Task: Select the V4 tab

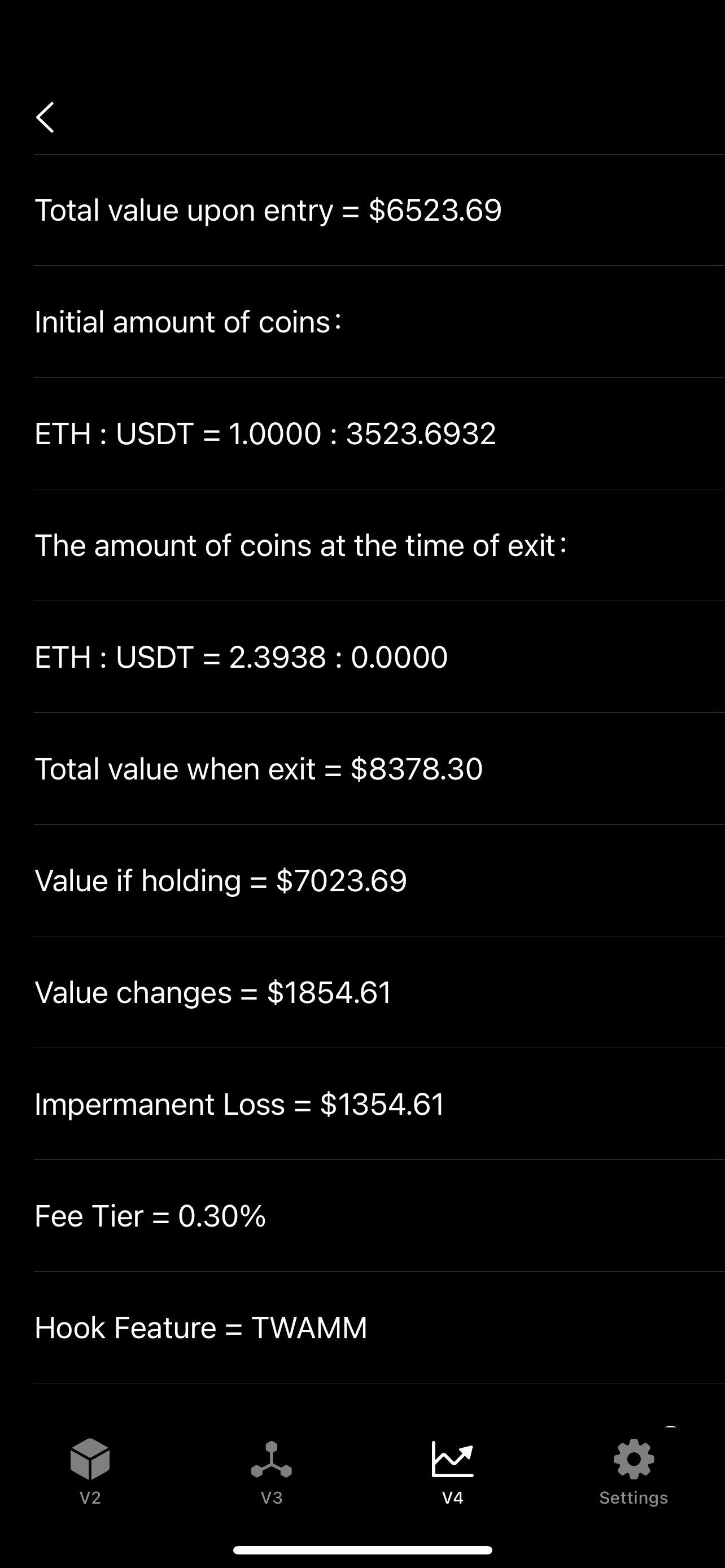Action: click(452, 1472)
